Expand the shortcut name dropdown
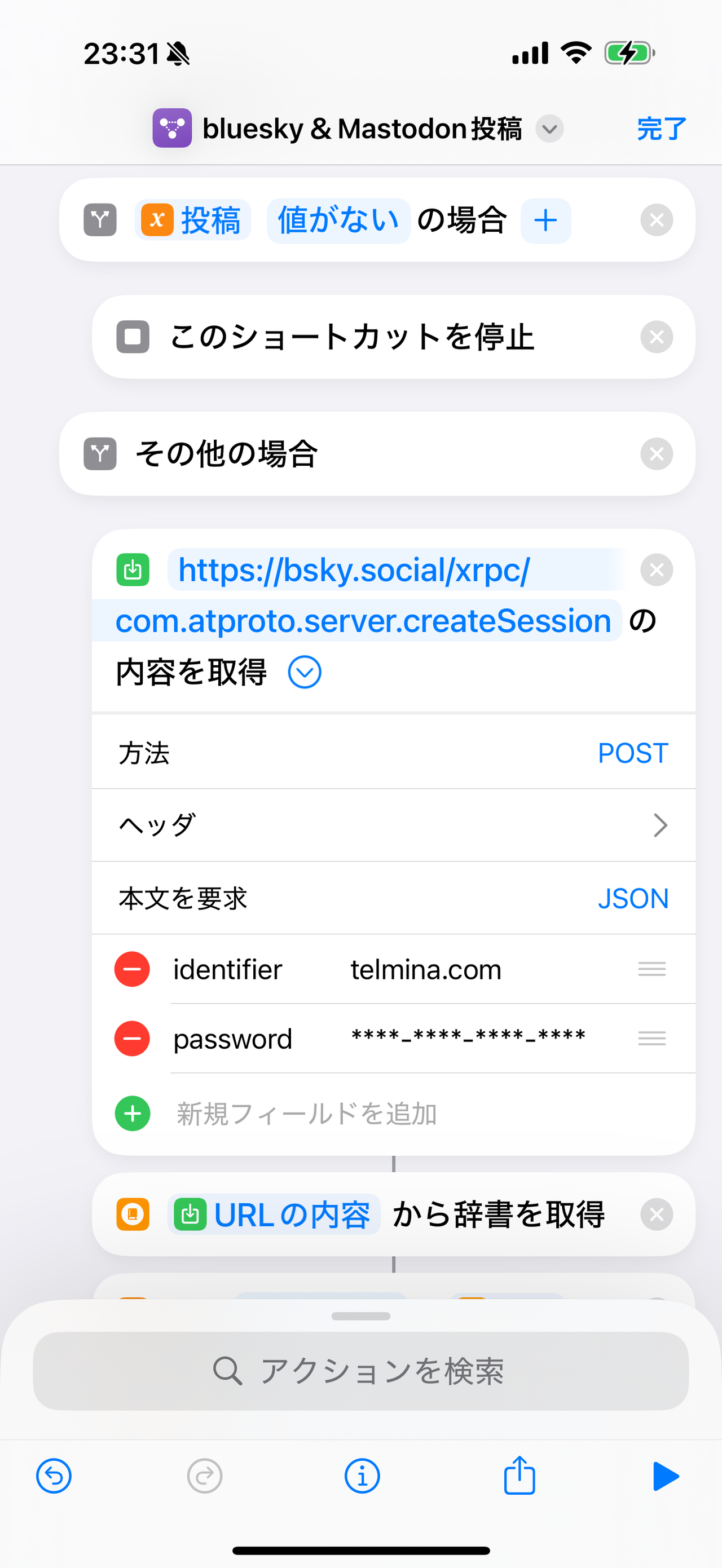This screenshot has height=1568, width=722. (550, 129)
